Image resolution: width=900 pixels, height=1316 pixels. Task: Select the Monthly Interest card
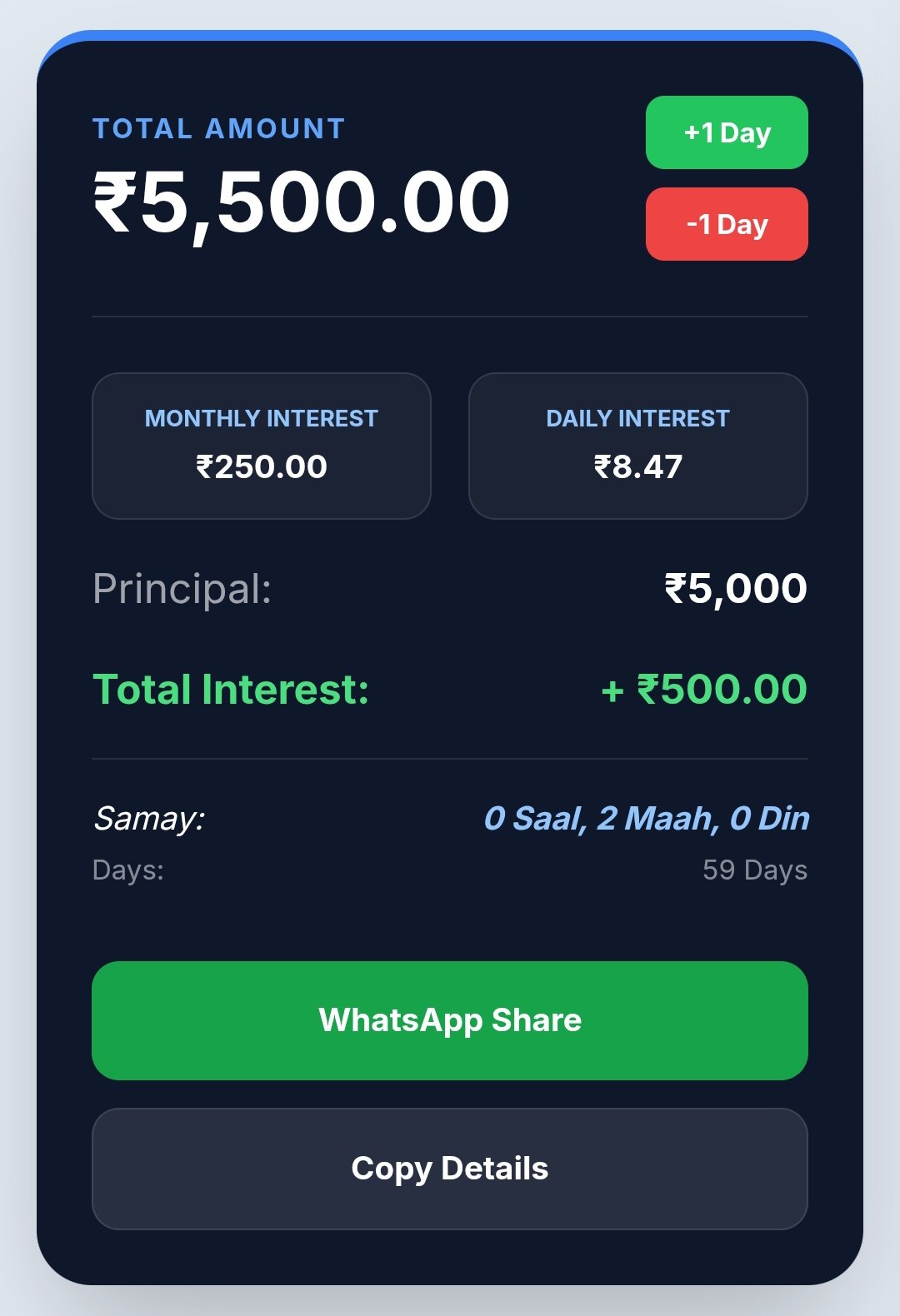click(262, 445)
